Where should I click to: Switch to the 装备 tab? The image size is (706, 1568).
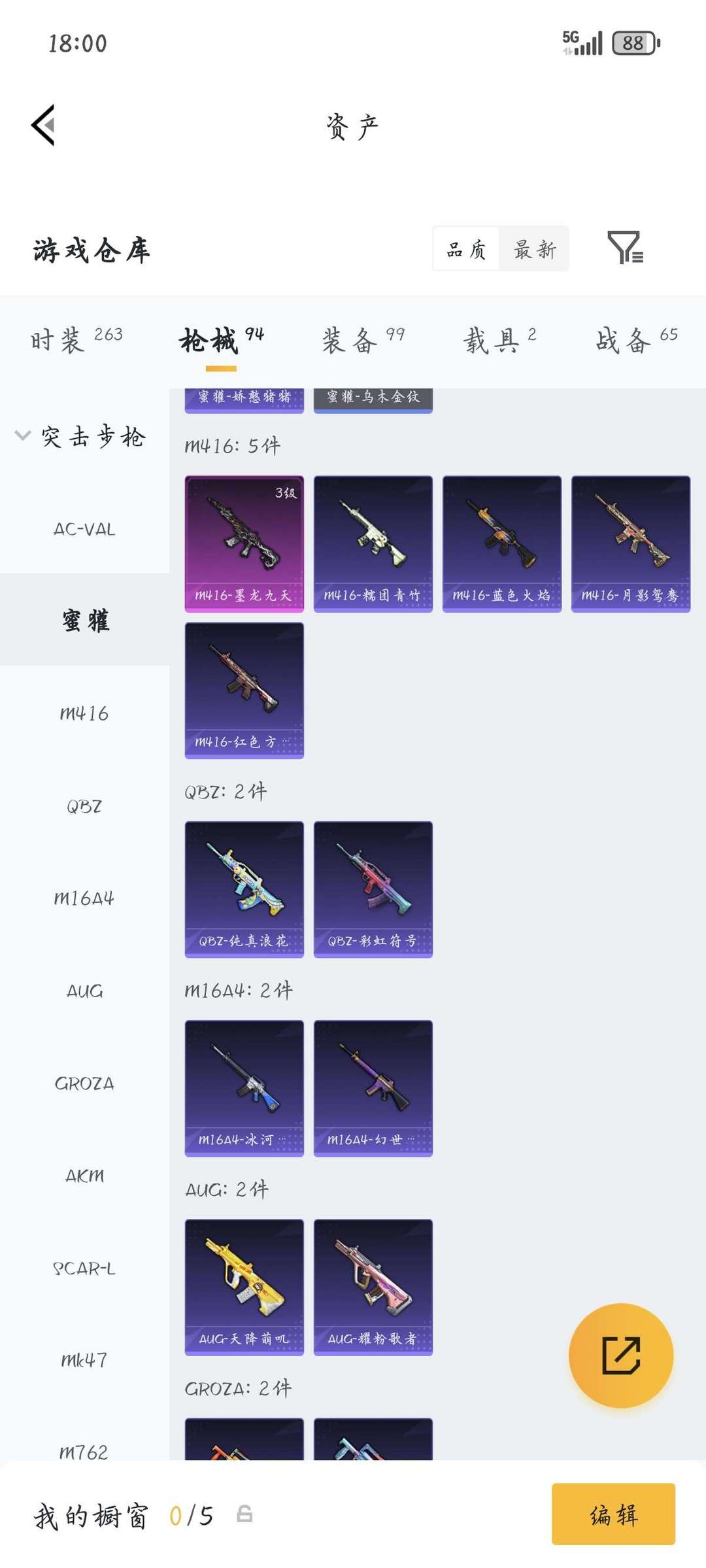[362, 340]
